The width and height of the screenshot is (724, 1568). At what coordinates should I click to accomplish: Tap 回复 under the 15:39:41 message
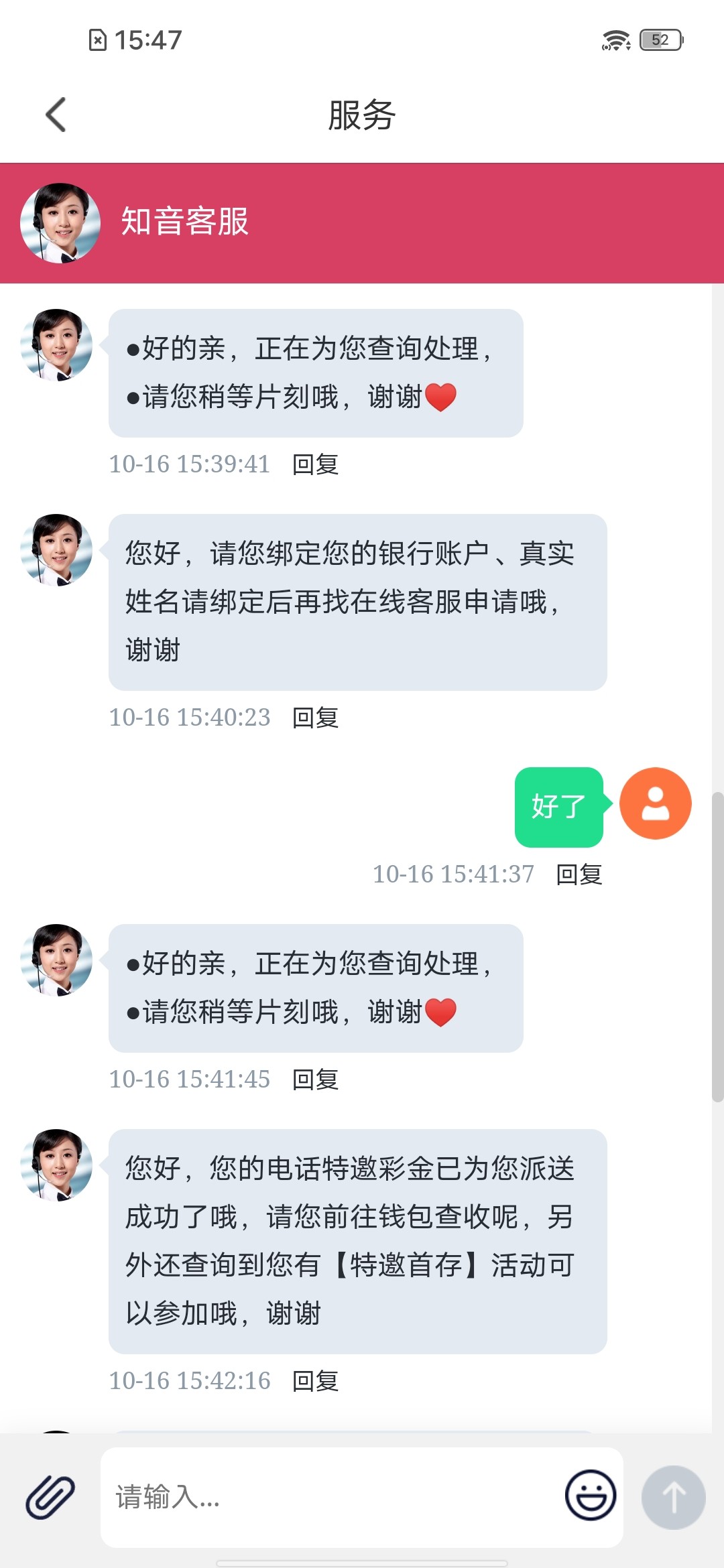[x=316, y=464]
